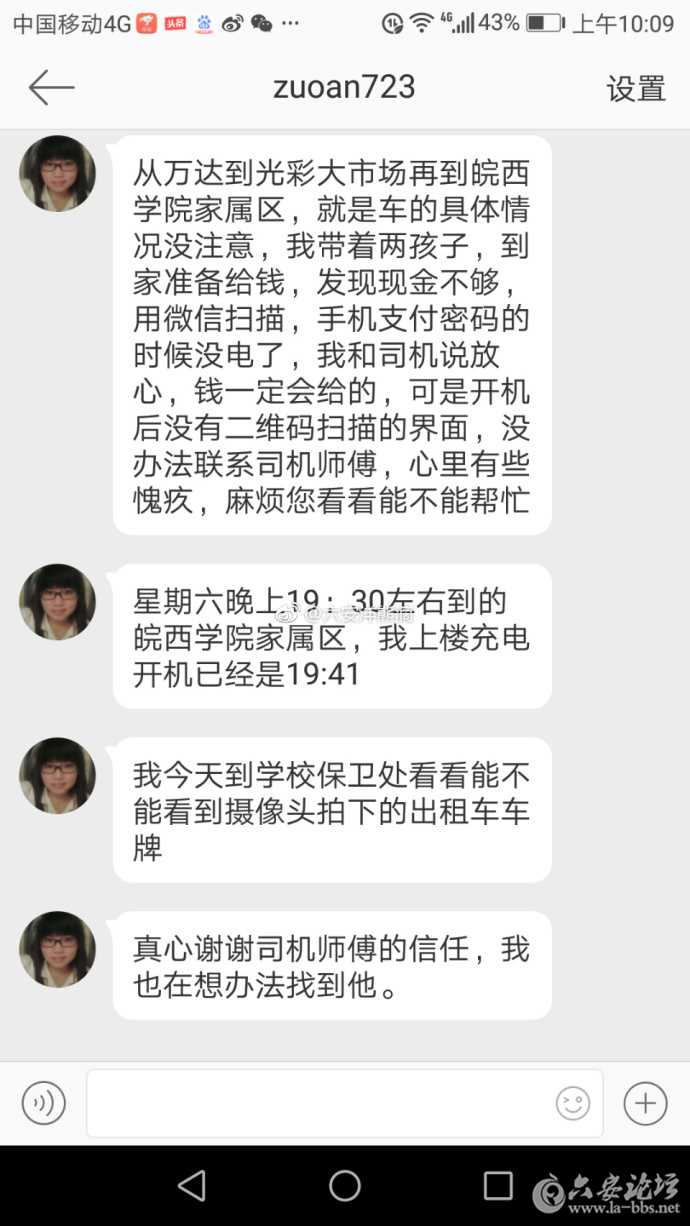This screenshot has height=1226, width=690.
Task: Go back using the top-left arrow
Action: (51, 88)
